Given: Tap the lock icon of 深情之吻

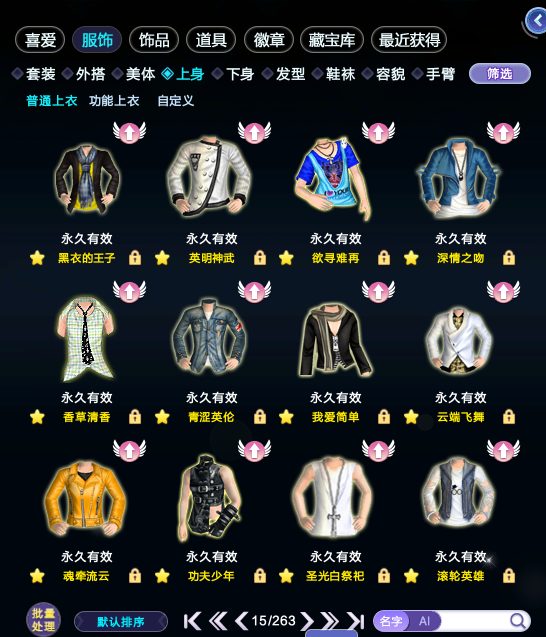Looking at the screenshot, I should point(509,258).
